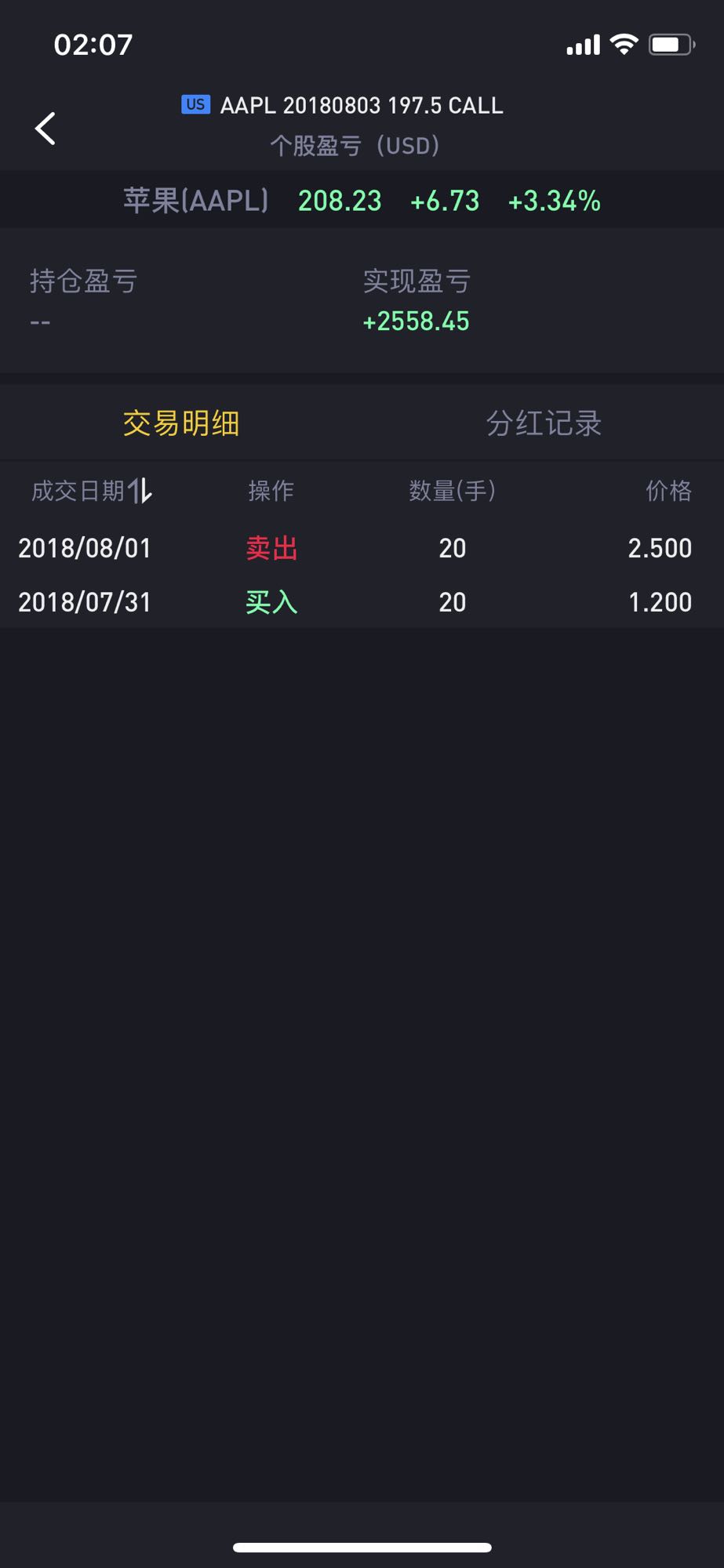The image size is (724, 1568).
Task: Go back using the top-left arrow
Action: coord(45,129)
